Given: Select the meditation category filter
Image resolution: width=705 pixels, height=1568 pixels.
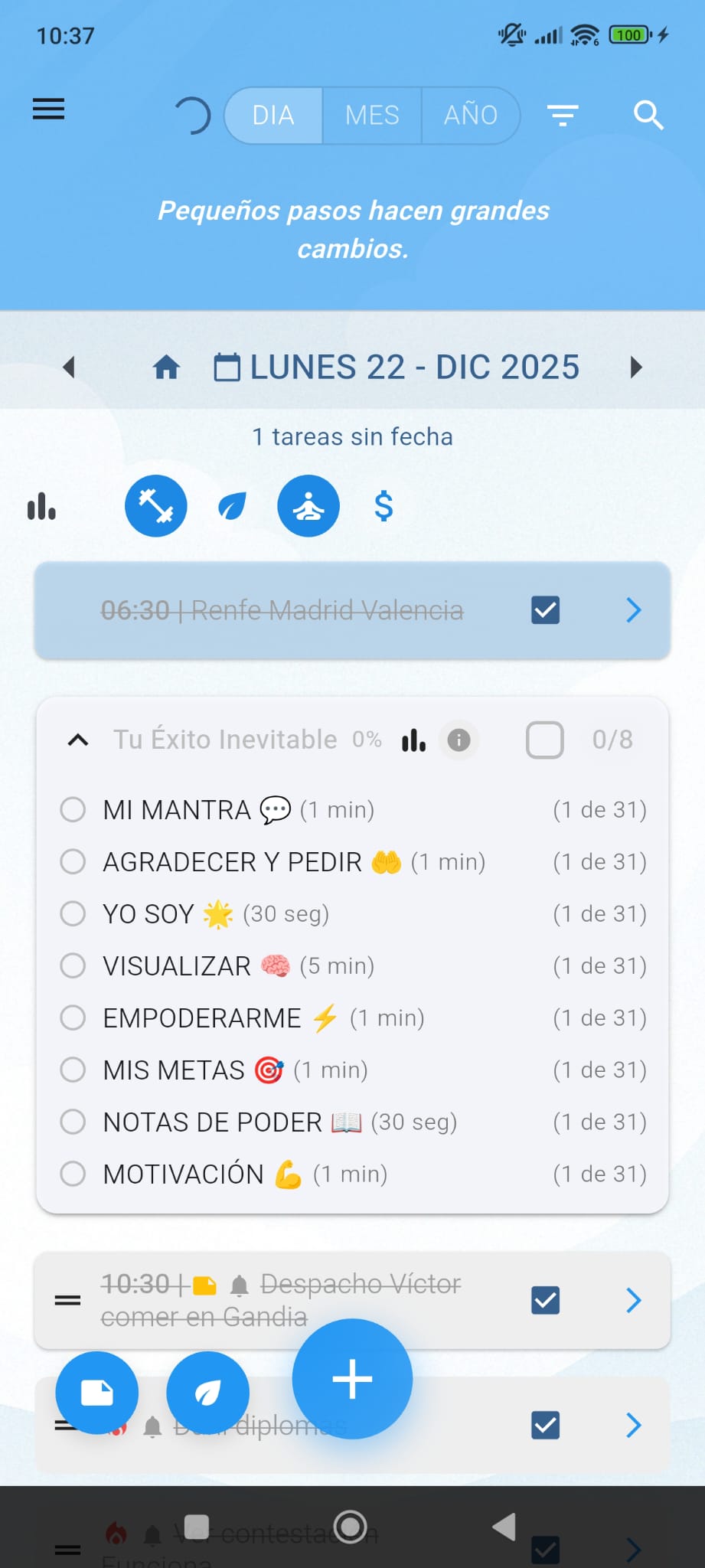Looking at the screenshot, I should tap(308, 506).
